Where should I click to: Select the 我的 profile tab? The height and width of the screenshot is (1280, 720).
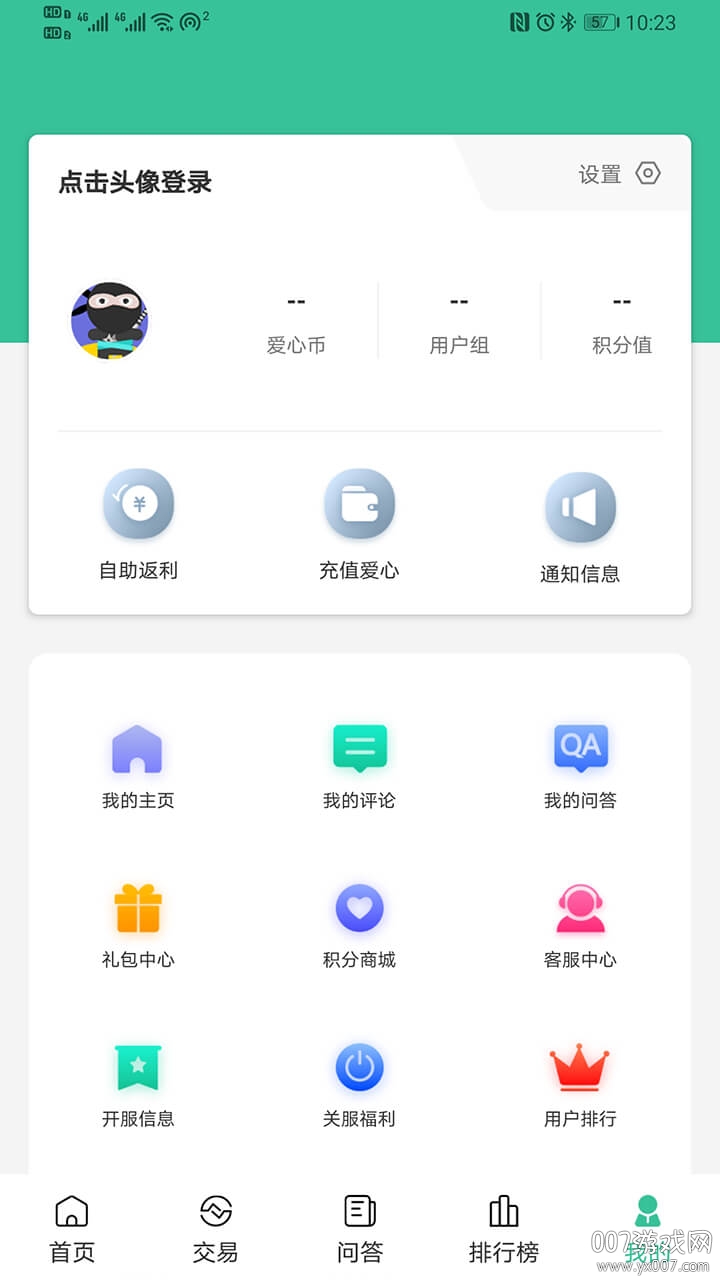648,1228
